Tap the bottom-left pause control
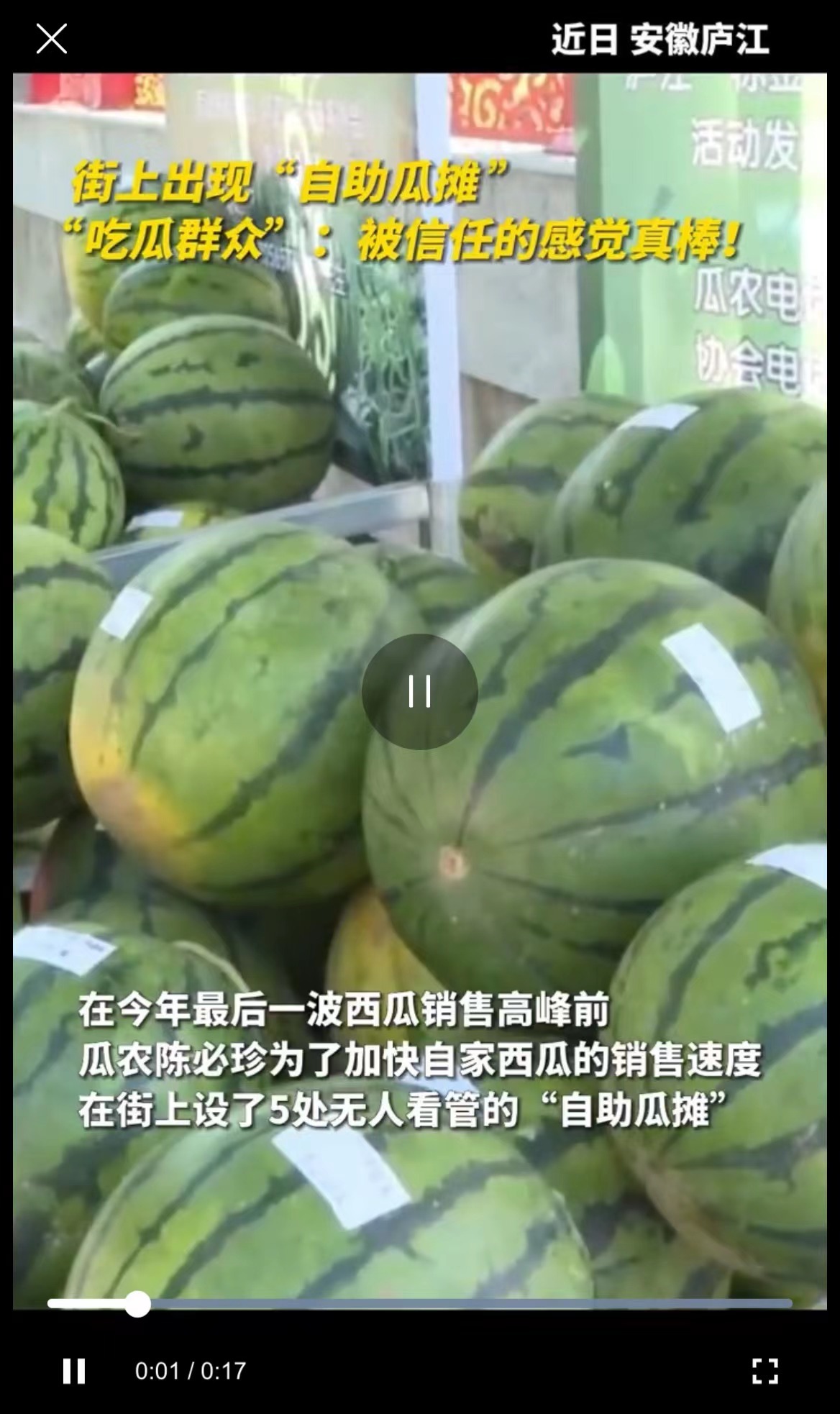840x1414 pixels. pos(74,1370)
